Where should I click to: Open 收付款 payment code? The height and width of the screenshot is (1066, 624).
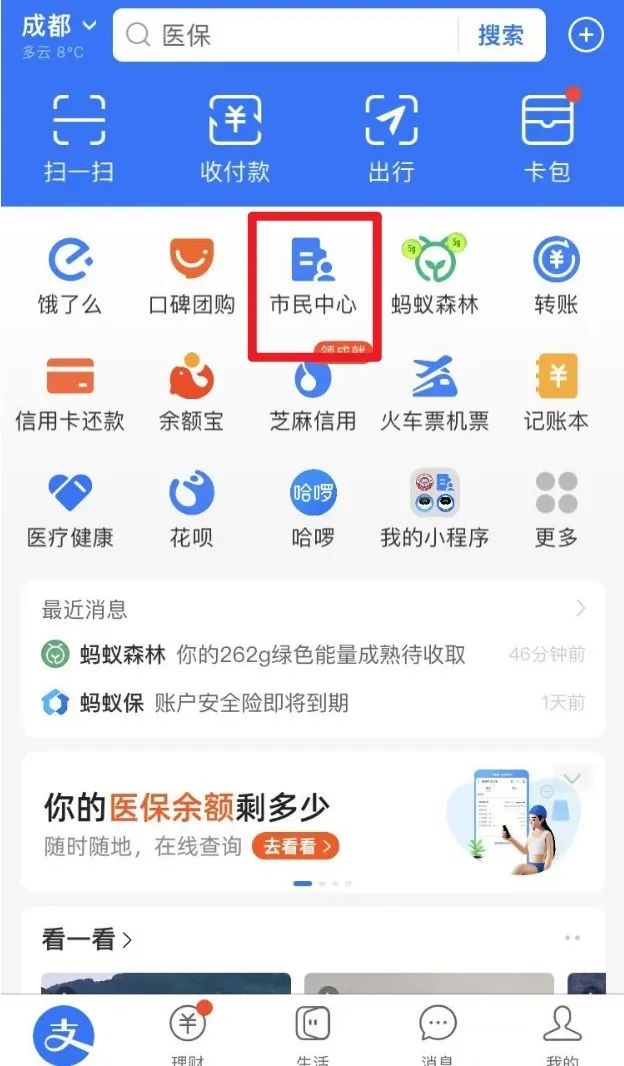[235, 138]
